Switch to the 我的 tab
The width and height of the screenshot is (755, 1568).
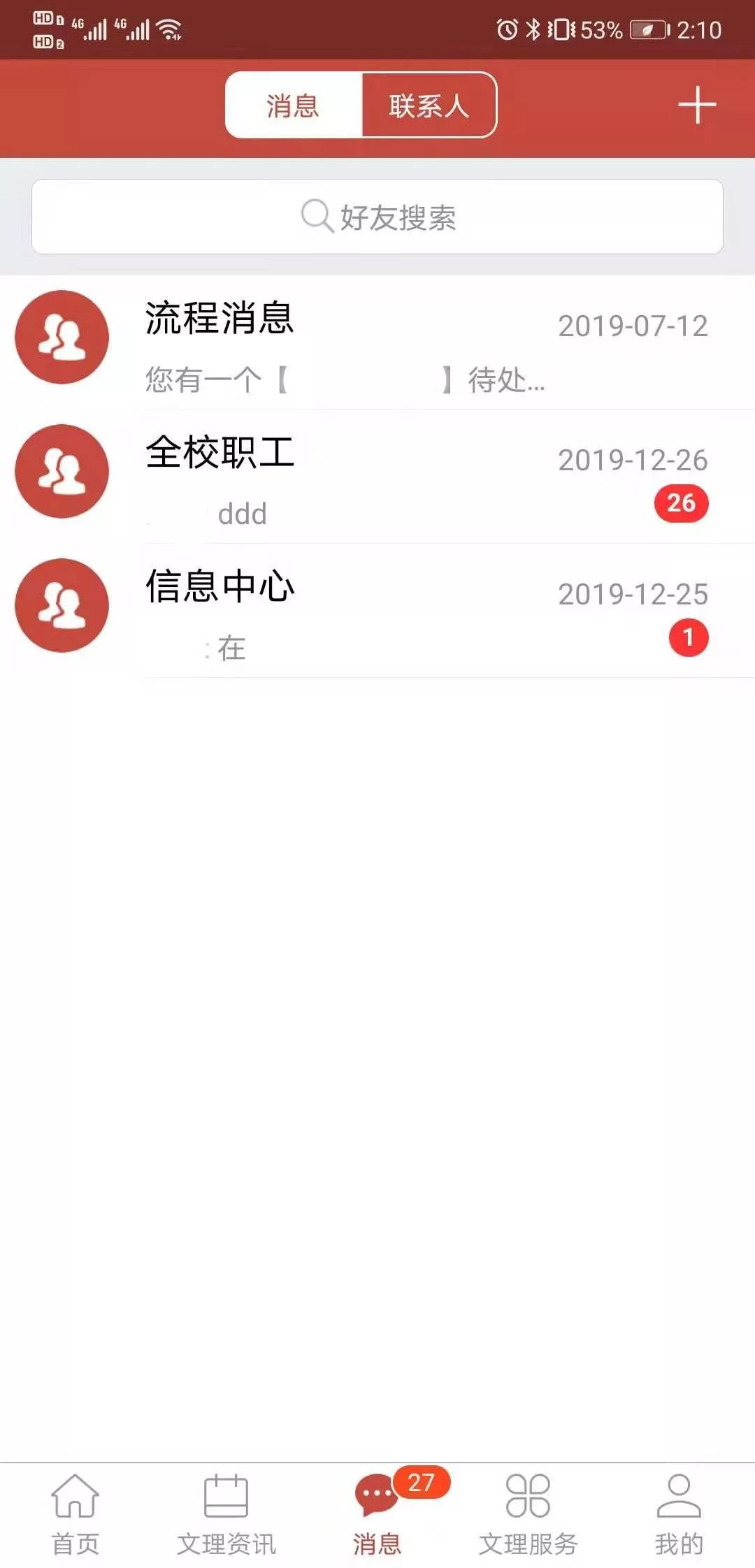click(679, 1514)
